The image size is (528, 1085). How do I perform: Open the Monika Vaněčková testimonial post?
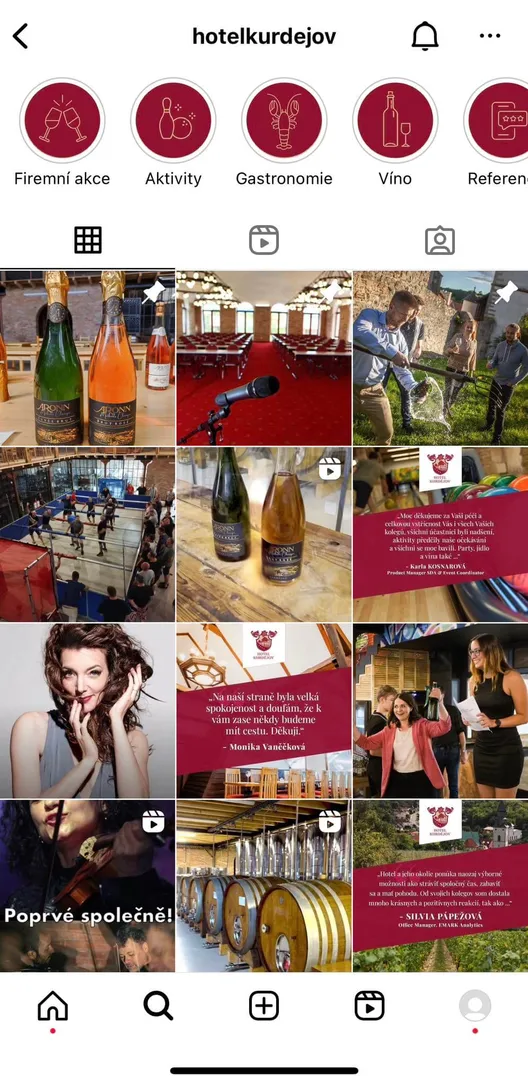pos(264,711)
